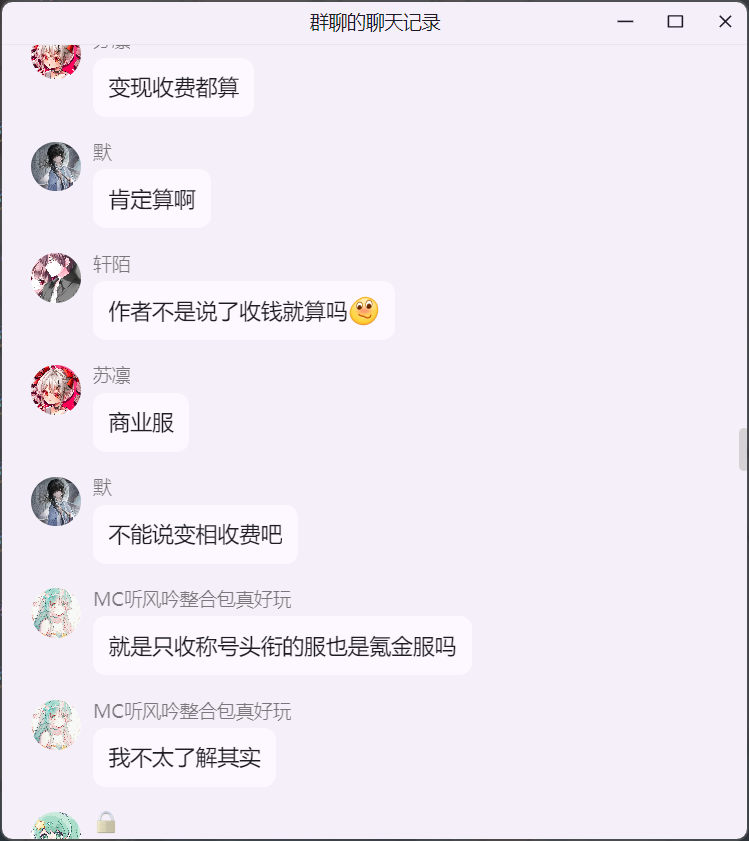Open 默's avatar beside 肯定算啊

click(x=56, y=166)
